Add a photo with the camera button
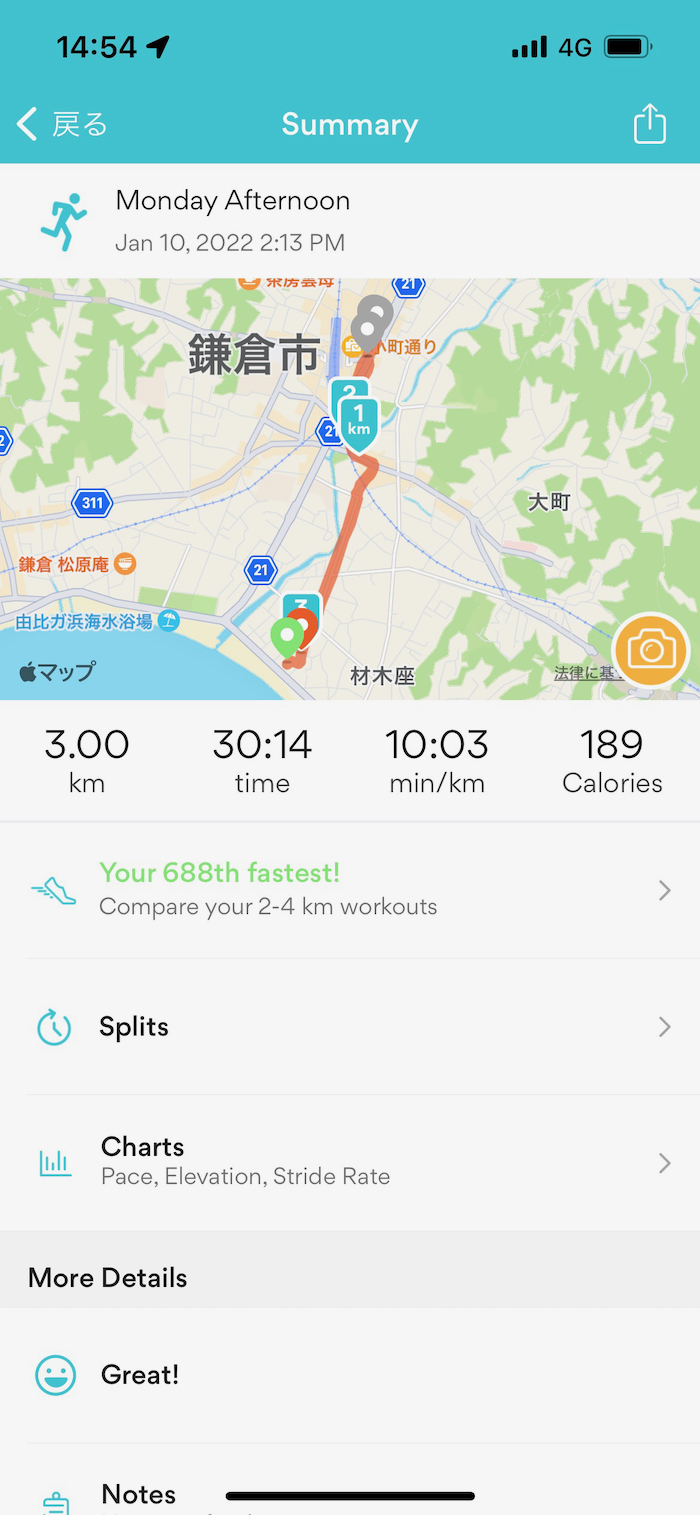 [x=651, y=651]
